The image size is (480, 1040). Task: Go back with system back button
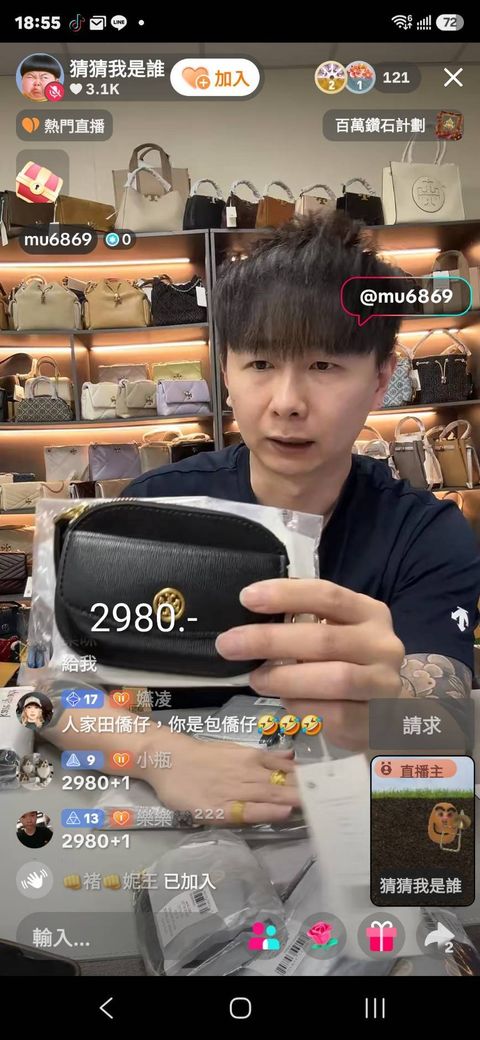(x=106, y=1008)
